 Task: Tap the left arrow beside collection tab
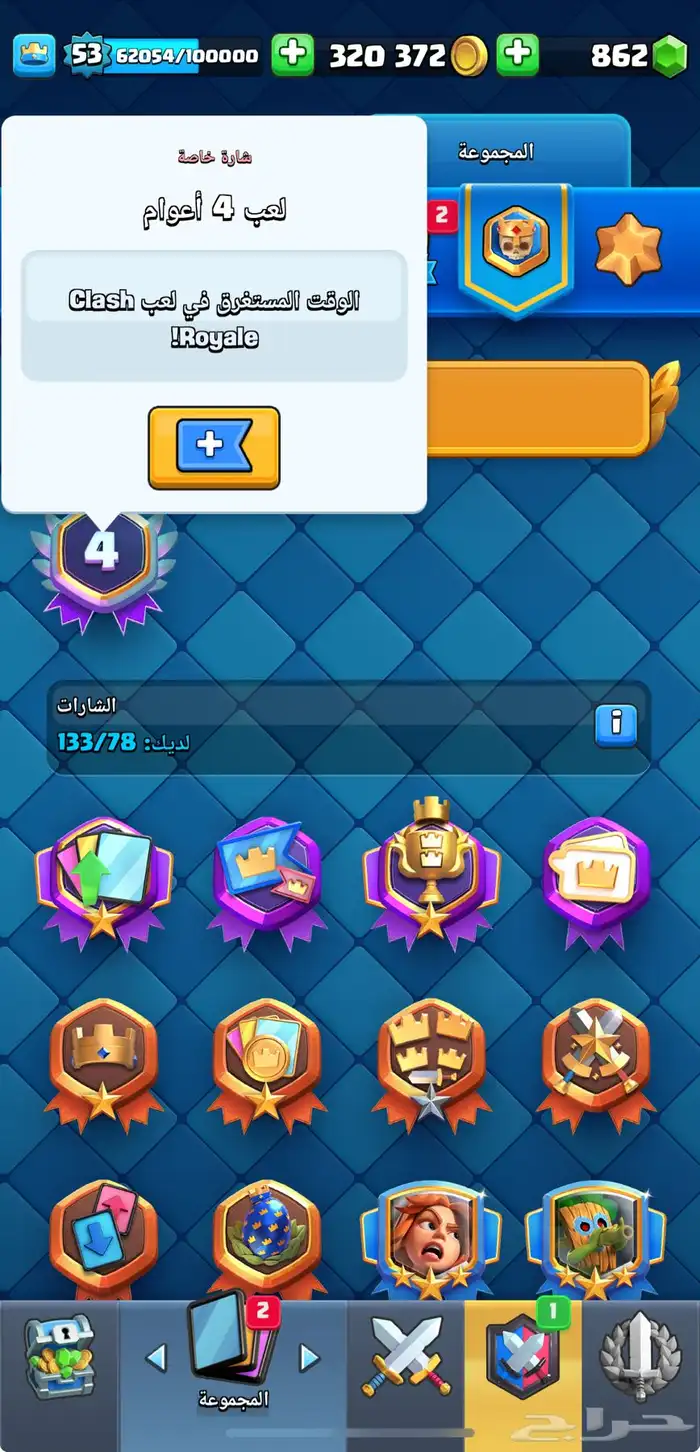point(156,1357)
